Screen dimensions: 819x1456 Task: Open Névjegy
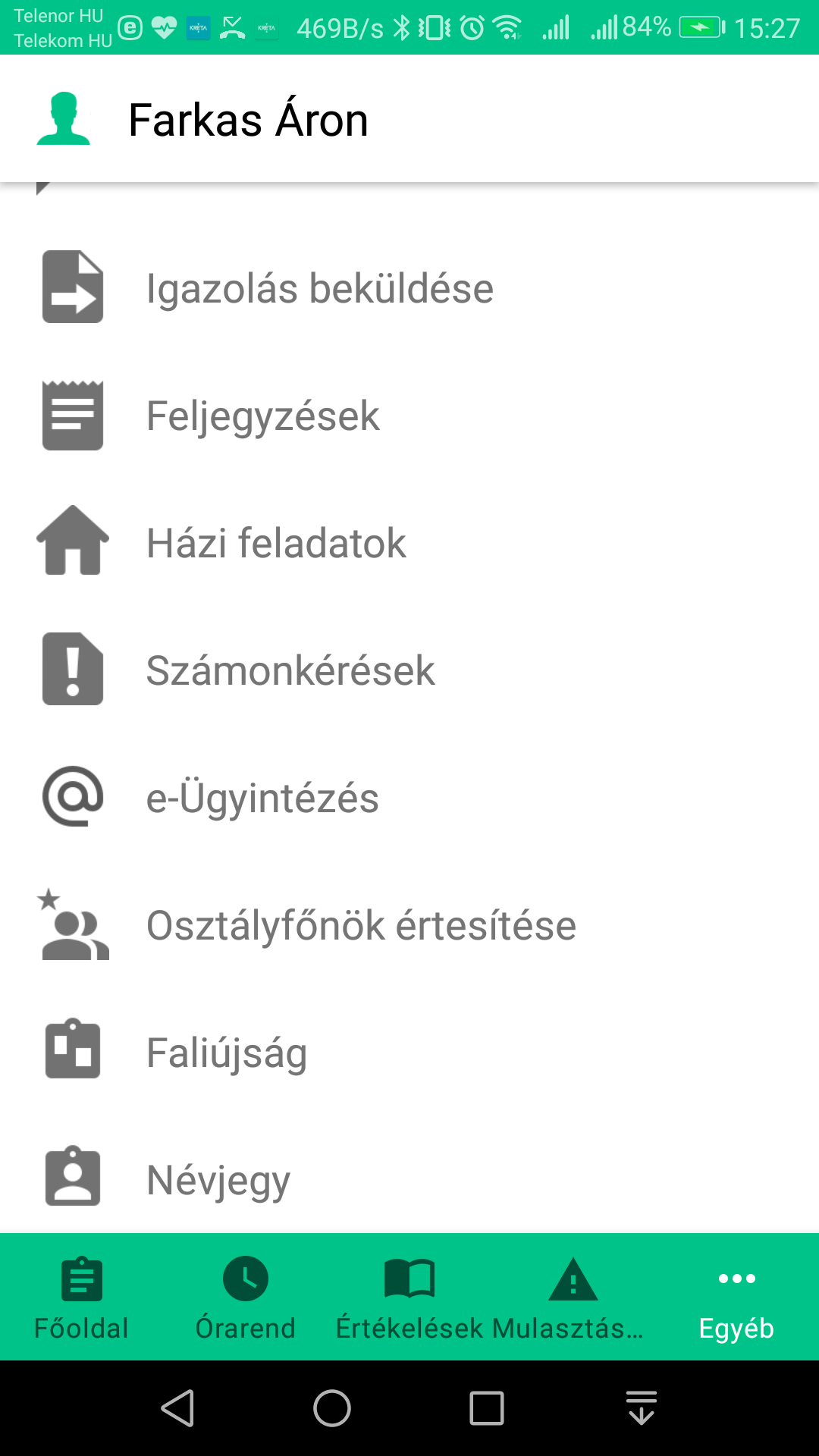409,1179
